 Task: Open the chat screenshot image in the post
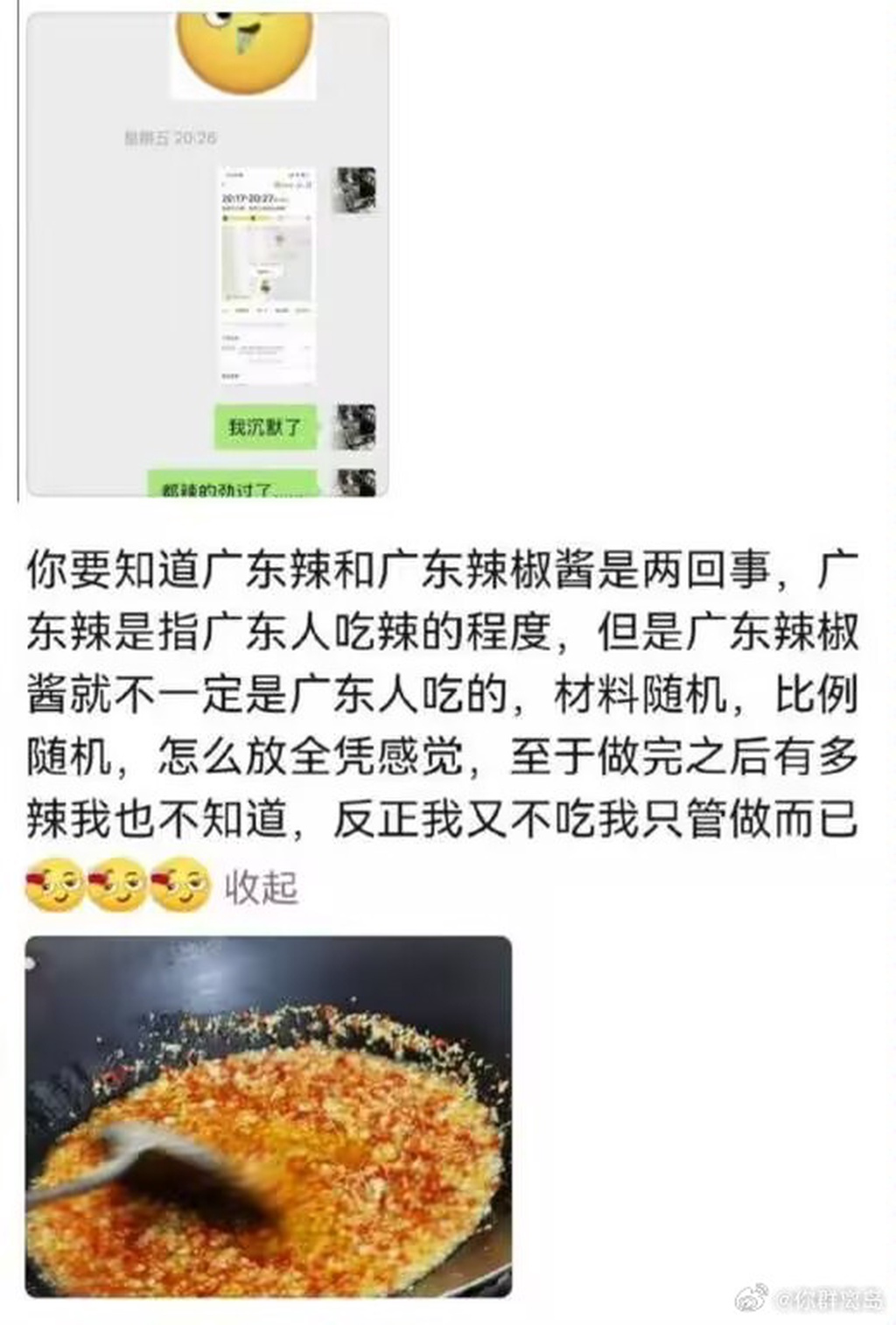pyautogui.click(x=207, y=254)
